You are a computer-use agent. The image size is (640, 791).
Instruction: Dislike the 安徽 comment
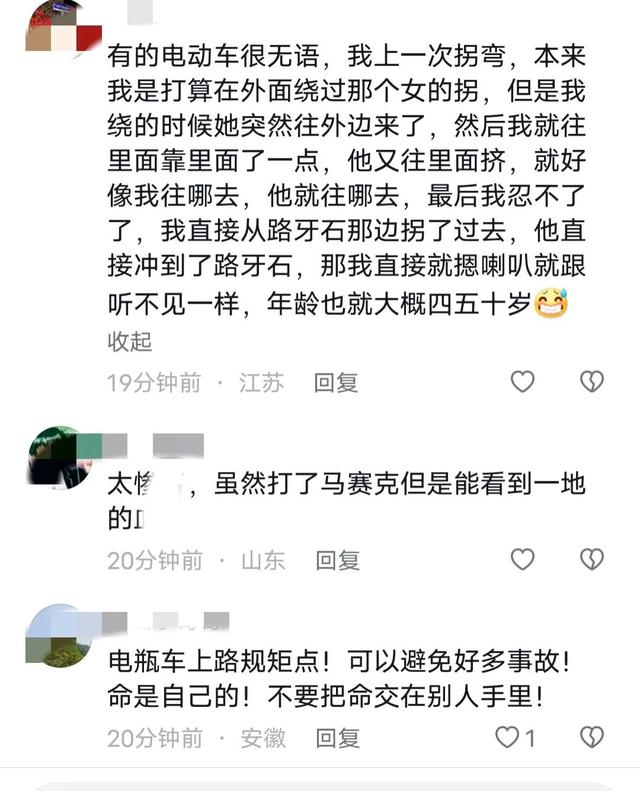[x=592, y=737]
